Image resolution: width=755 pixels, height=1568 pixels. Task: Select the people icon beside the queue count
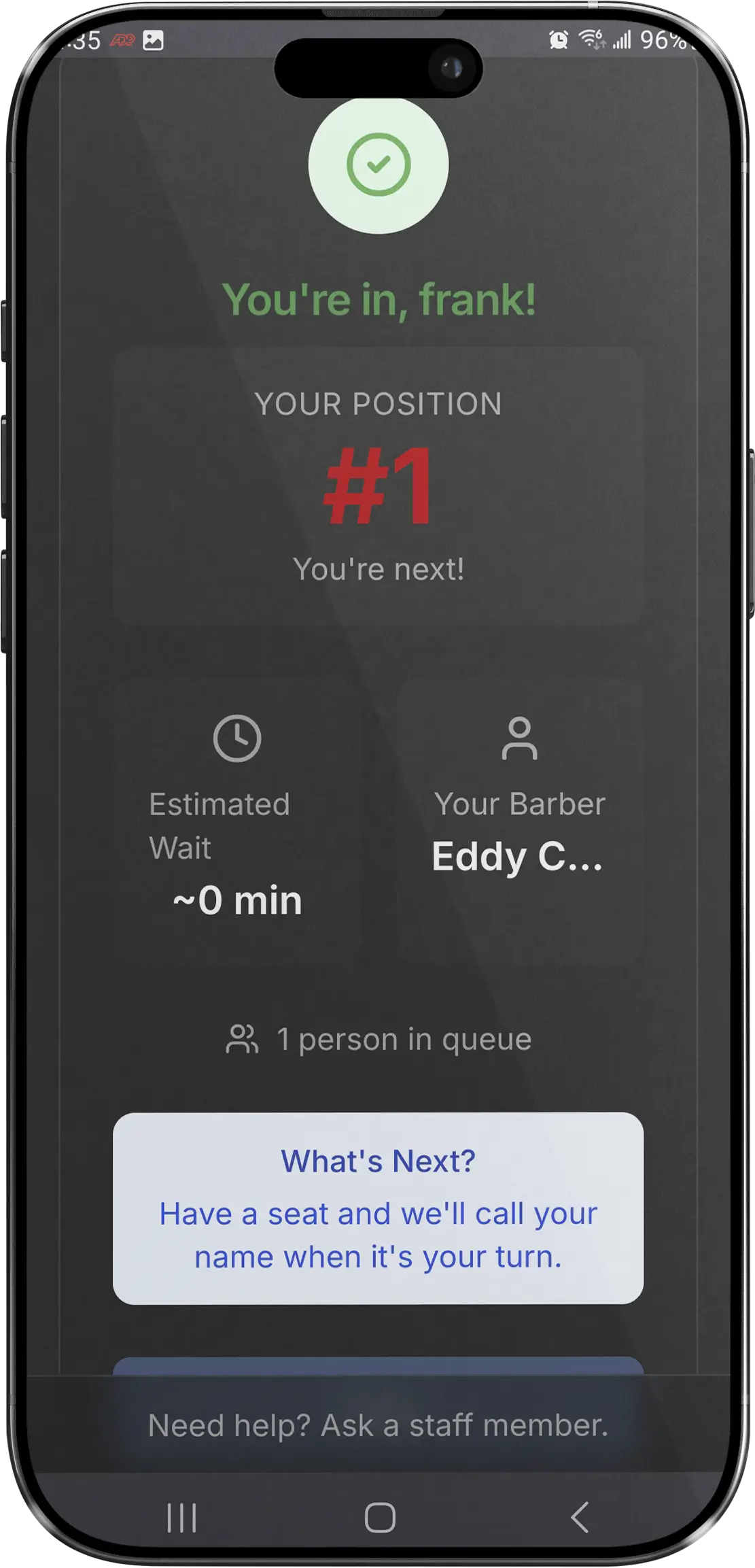click(243, 1037)
